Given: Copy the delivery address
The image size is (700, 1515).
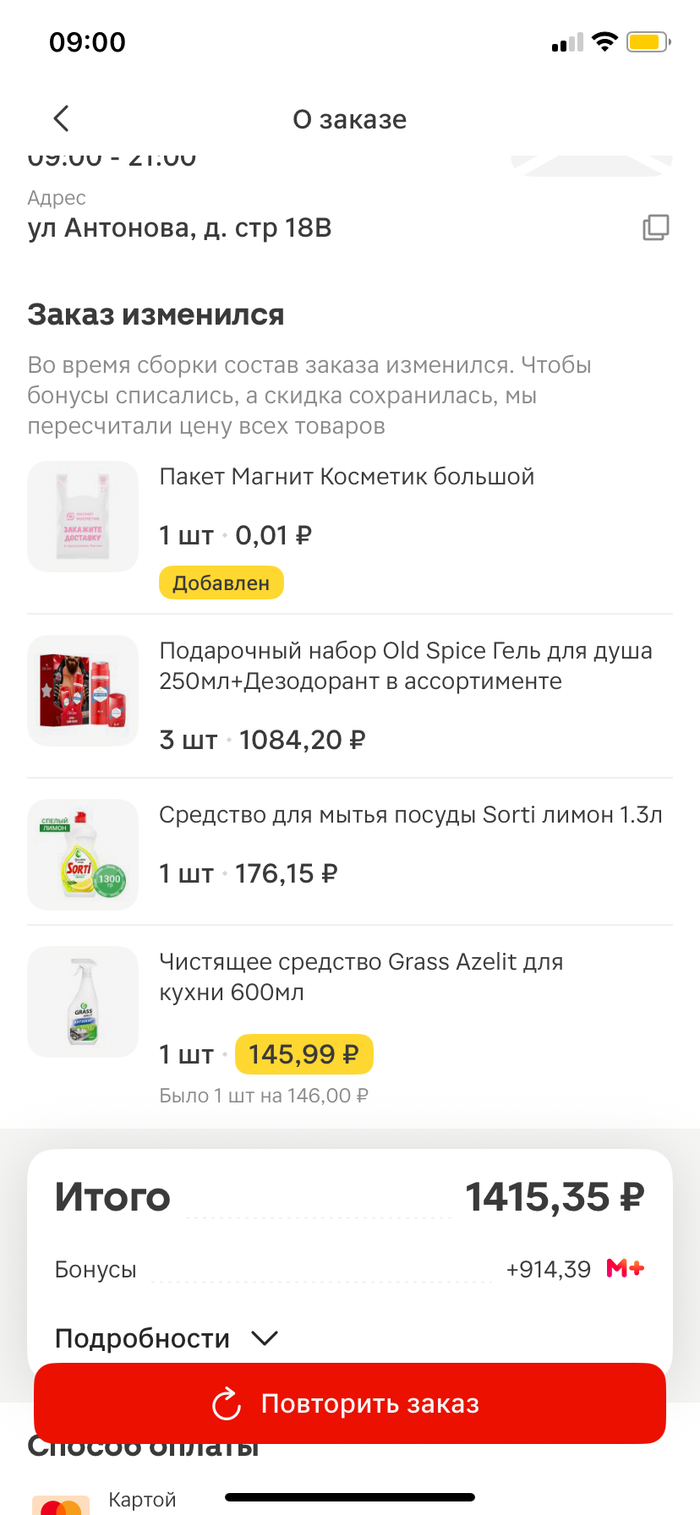Looking at the screenshot, I should pos(655,228).
